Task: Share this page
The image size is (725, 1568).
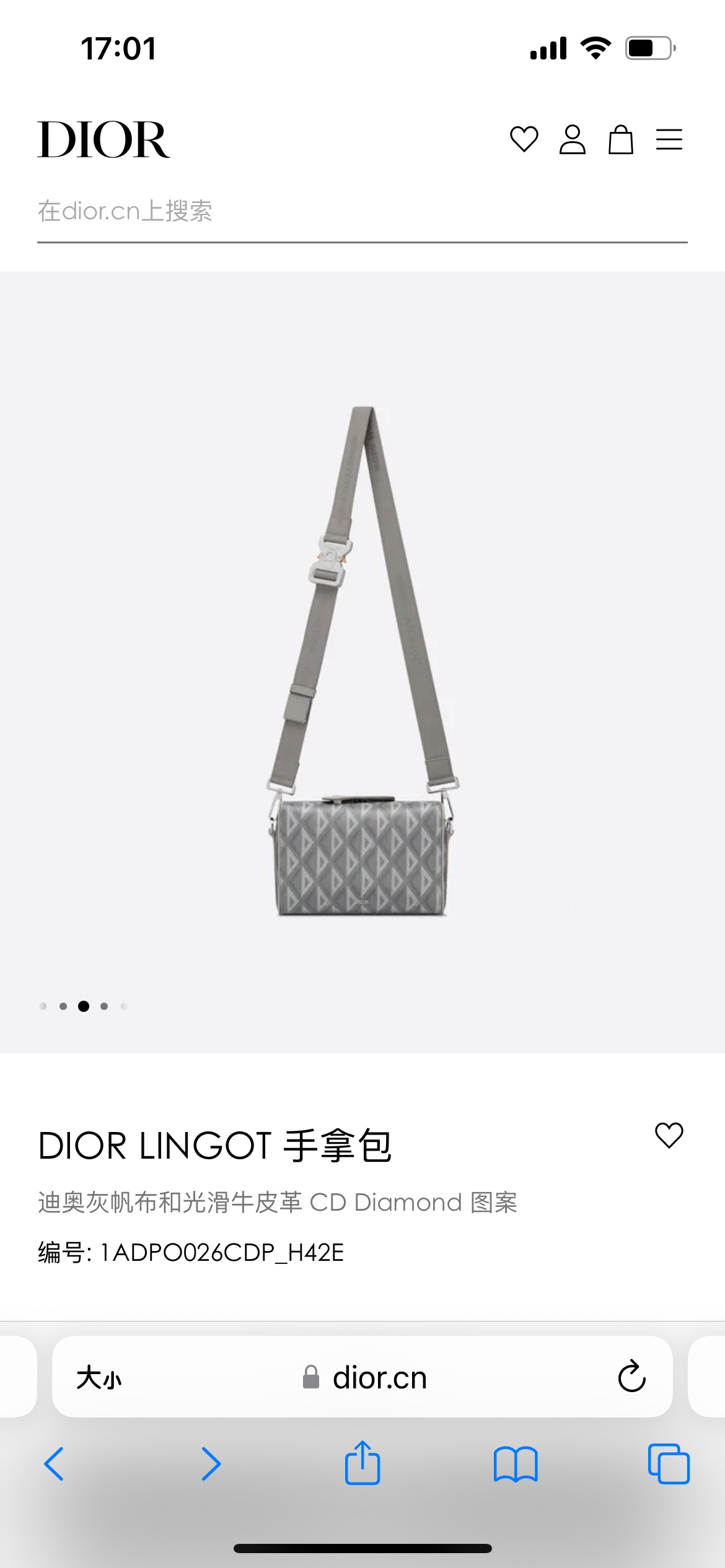Action: click(362, 1463)
